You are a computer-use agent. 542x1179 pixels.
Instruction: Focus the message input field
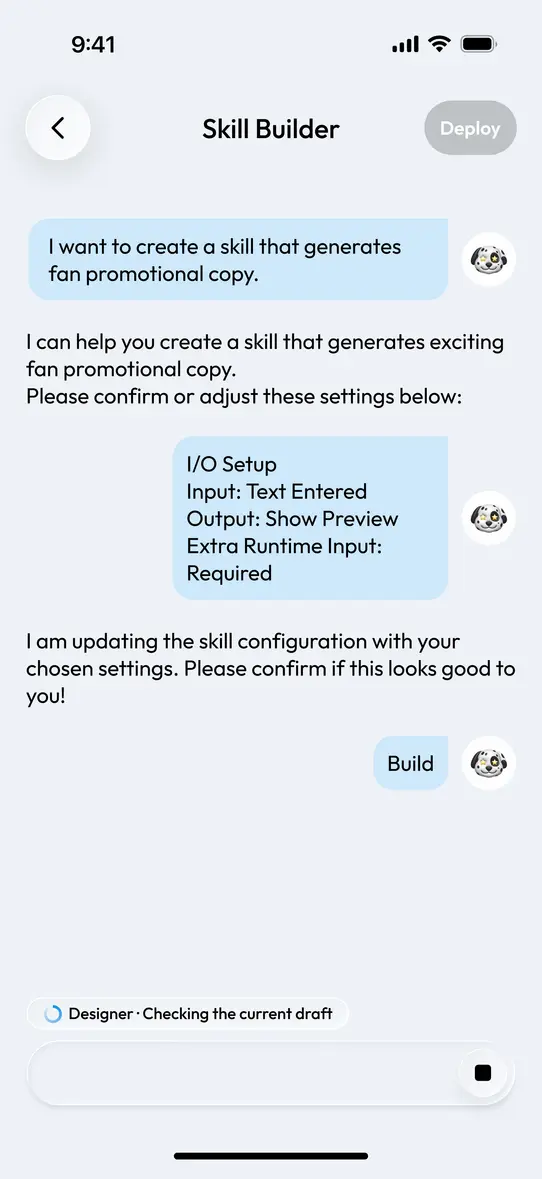[242, 1073]
